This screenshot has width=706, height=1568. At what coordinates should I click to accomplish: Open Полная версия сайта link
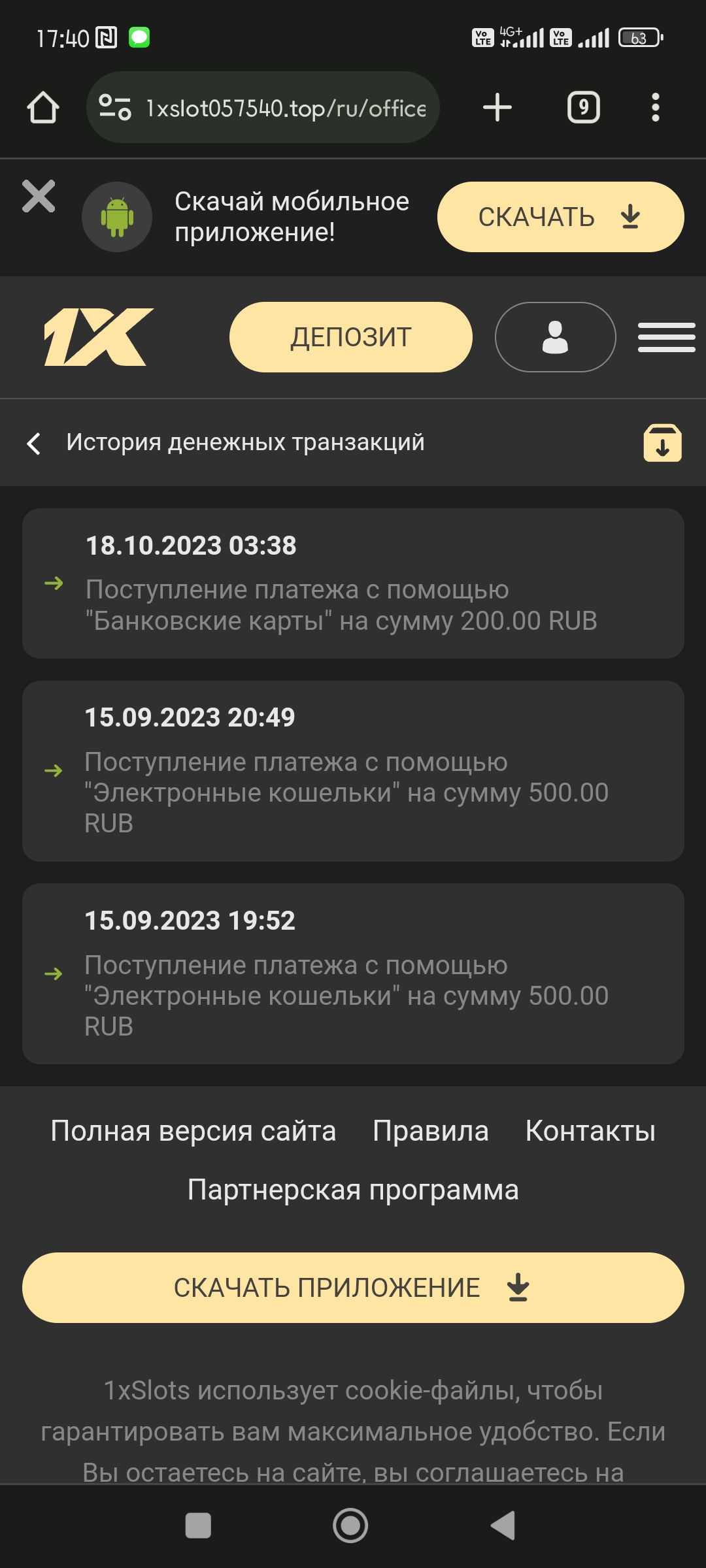[x=193, y=1131]
